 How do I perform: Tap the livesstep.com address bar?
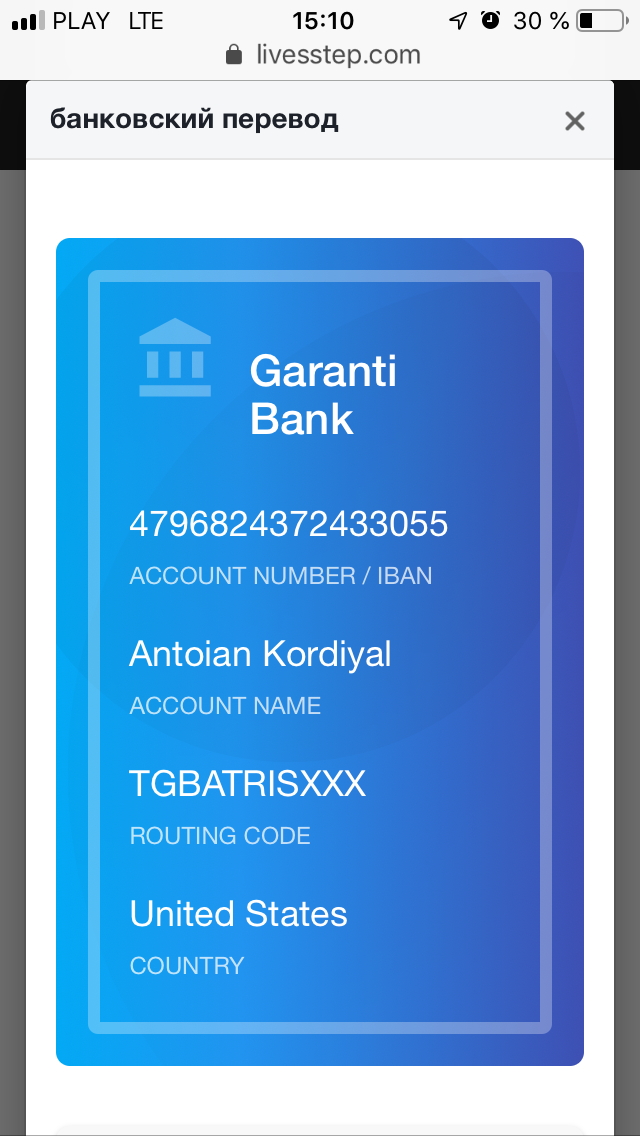pyautogui.click(x=322, y=54)
